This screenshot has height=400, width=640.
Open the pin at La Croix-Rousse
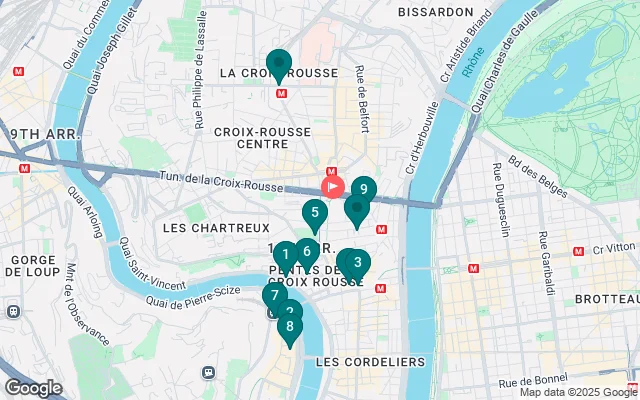pyautogui.click(x=278, y=63)
